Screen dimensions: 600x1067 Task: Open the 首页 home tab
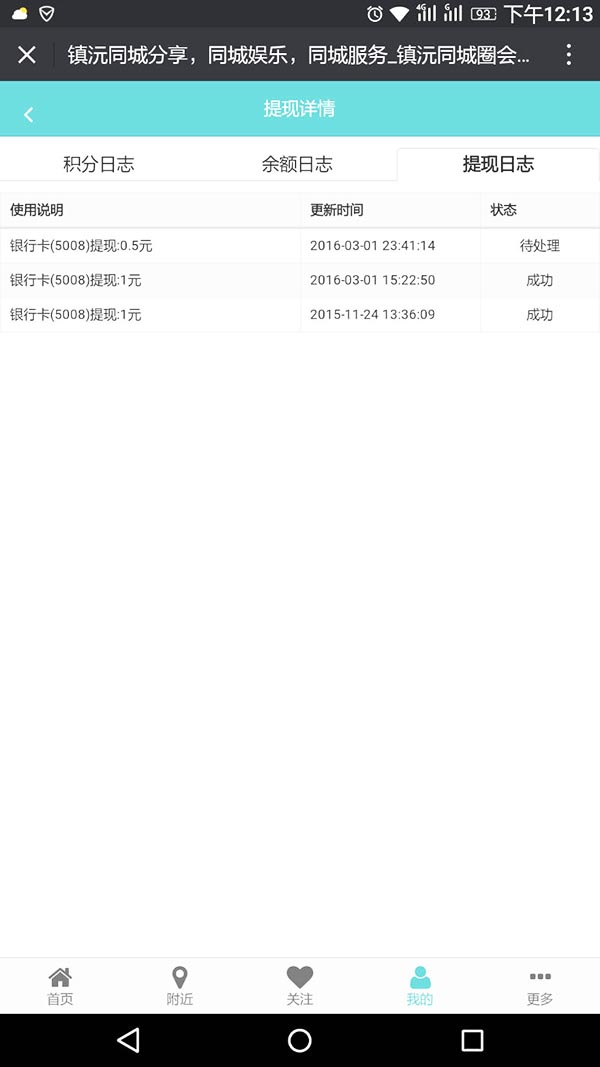[60, 986]
